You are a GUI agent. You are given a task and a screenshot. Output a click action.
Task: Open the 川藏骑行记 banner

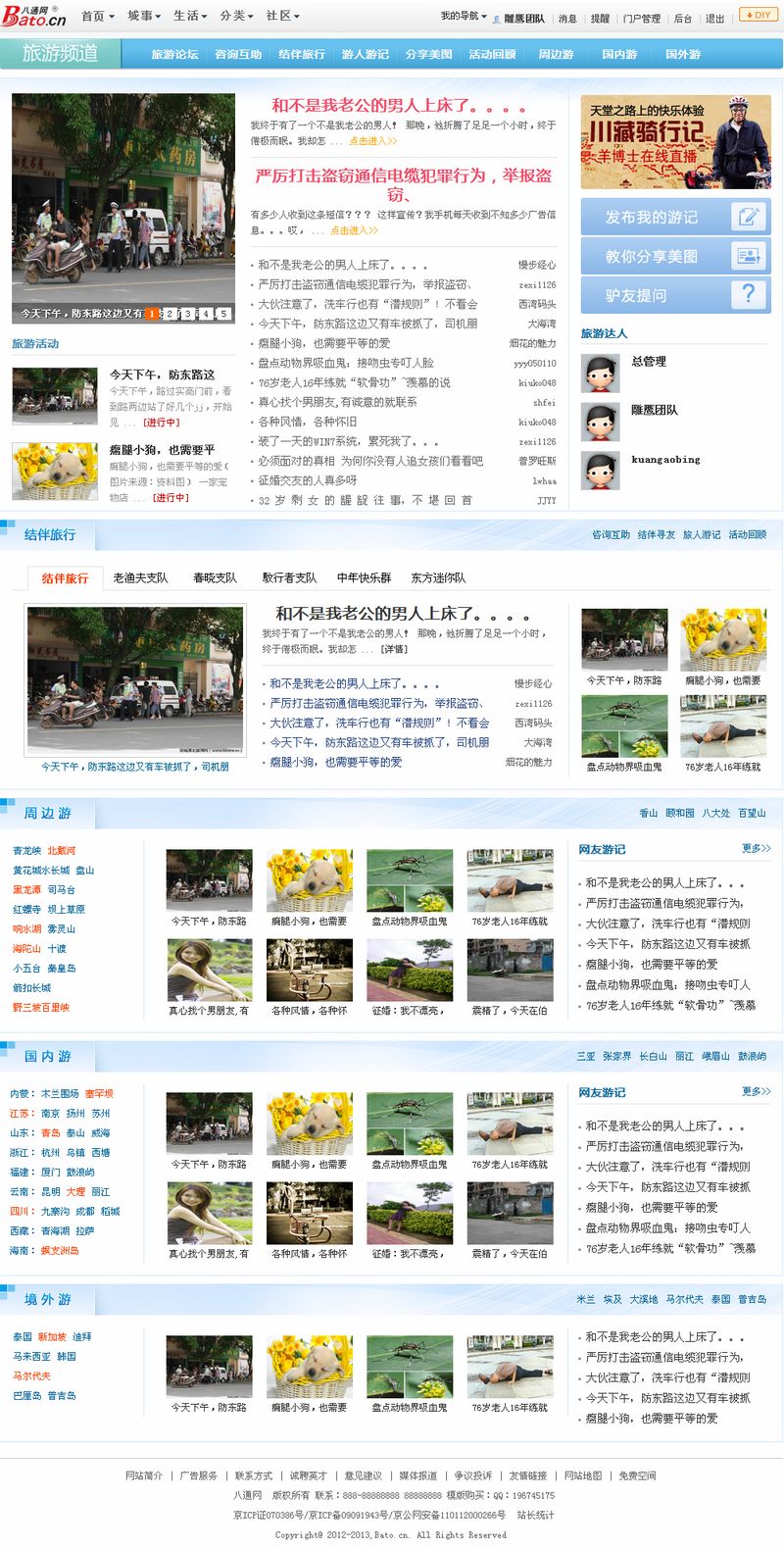674,142
